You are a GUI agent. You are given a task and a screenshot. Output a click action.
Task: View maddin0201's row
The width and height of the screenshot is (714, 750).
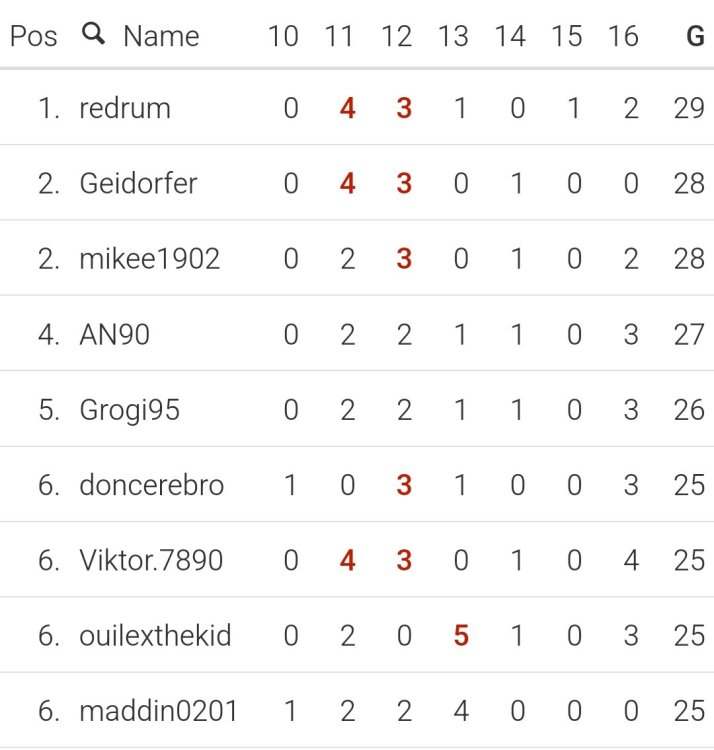pyautogui.click(x=158, y=711)
